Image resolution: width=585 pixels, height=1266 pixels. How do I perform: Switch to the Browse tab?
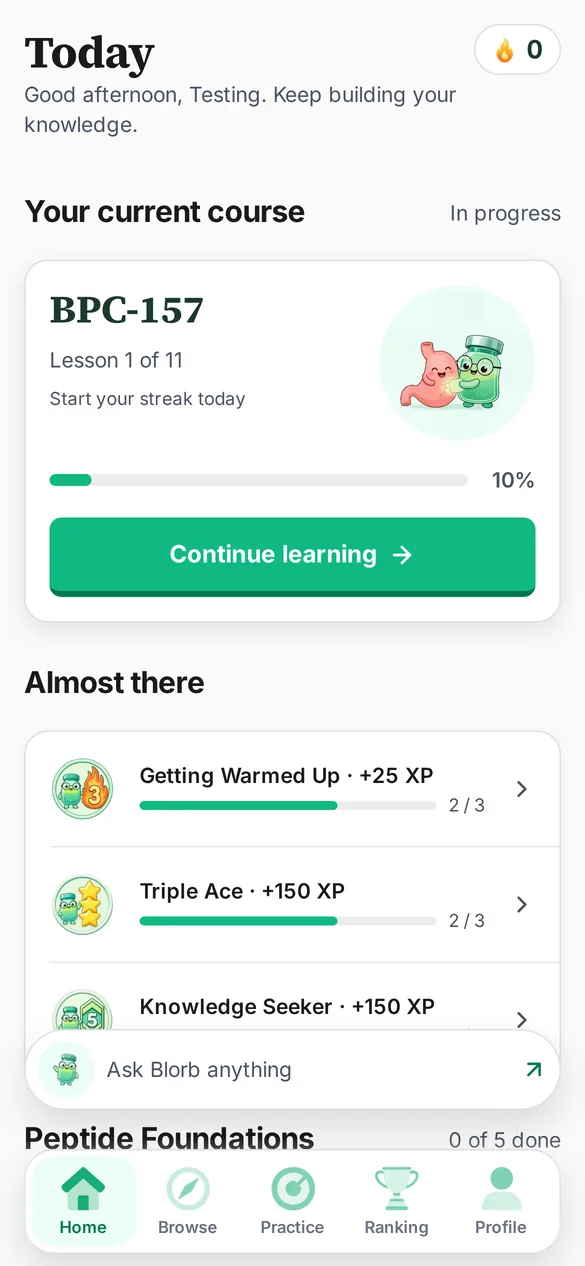pyautogui.click(x=187, y=1201)
